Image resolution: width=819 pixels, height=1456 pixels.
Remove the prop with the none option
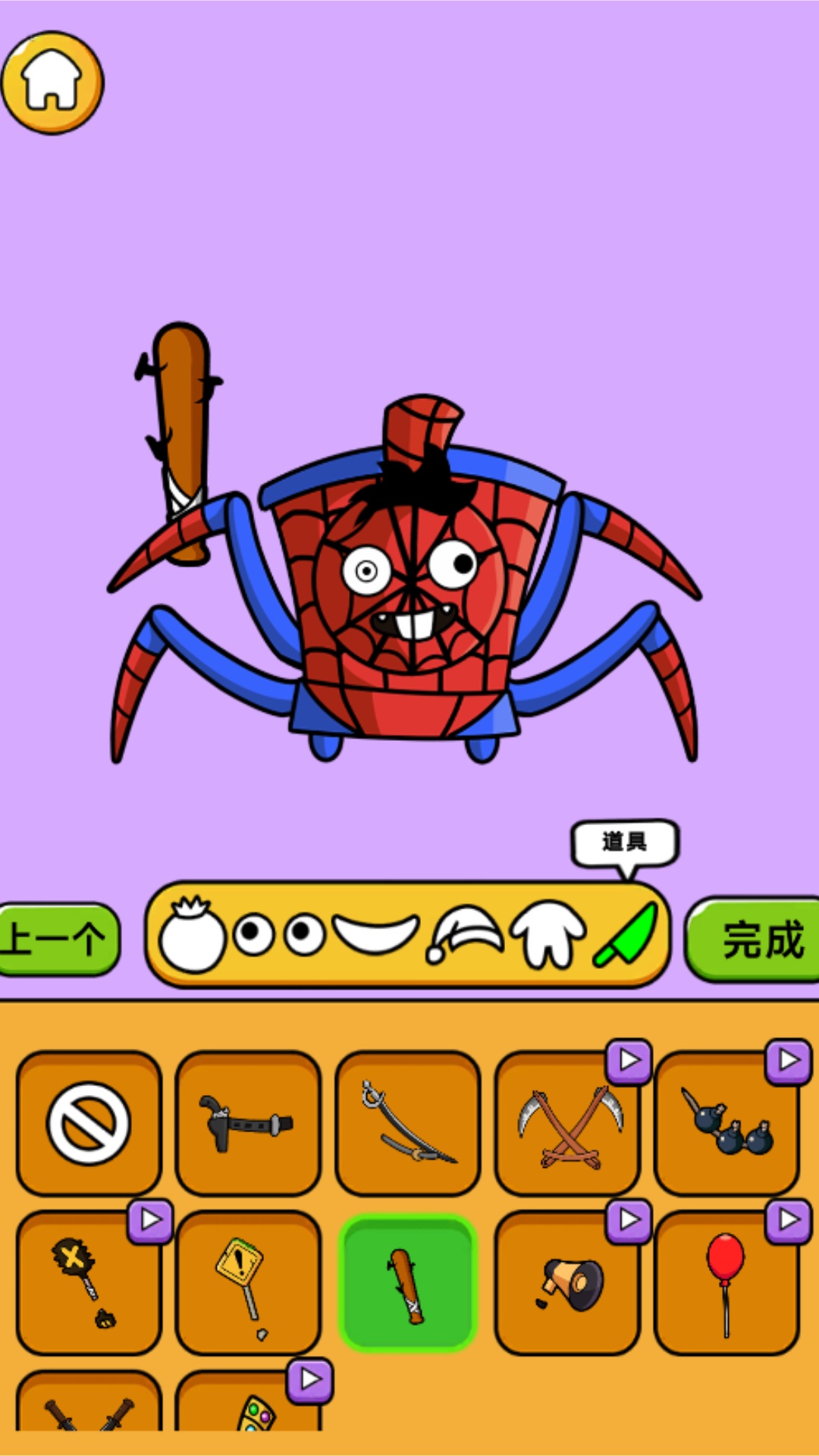[89, 1123]
